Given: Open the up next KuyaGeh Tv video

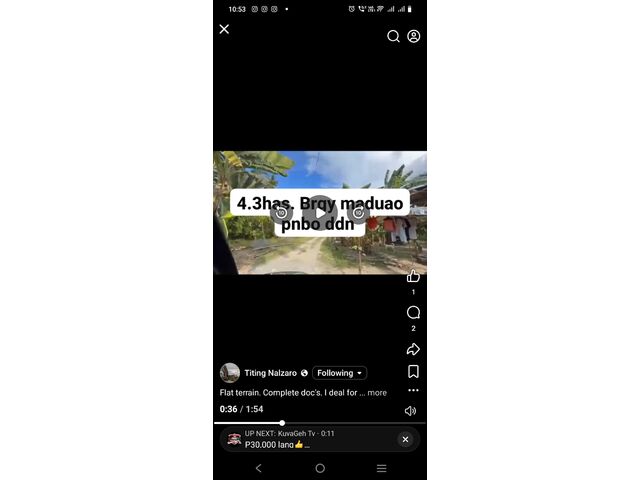Looking at the screenshot, I should (x=300, y=439).
